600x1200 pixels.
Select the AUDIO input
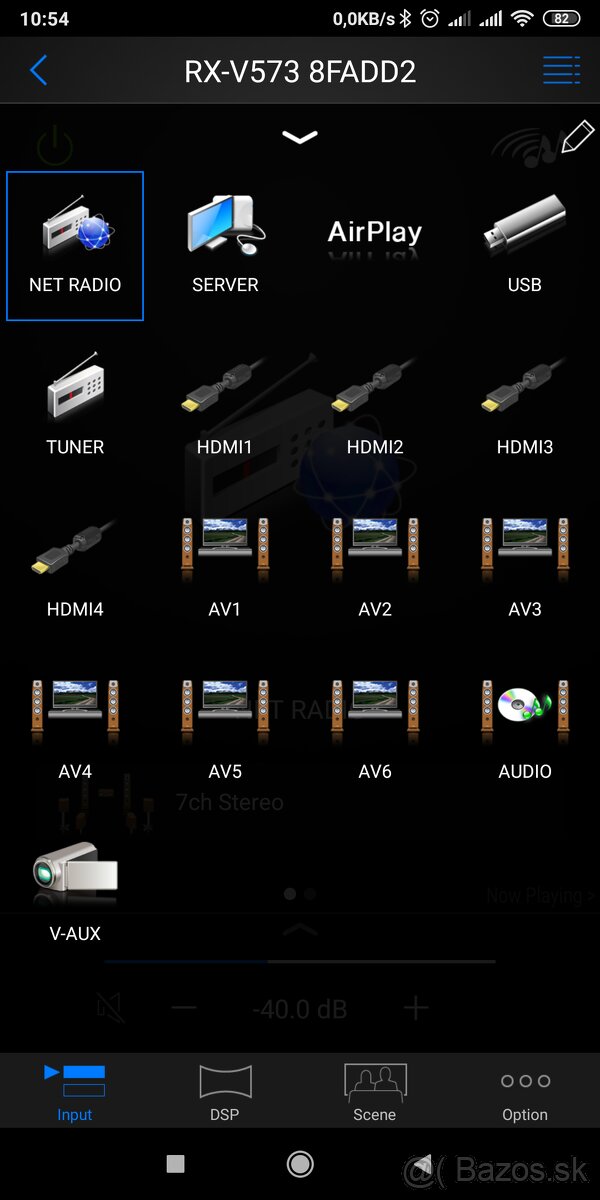pyautogui.click(x=525, y=731)
